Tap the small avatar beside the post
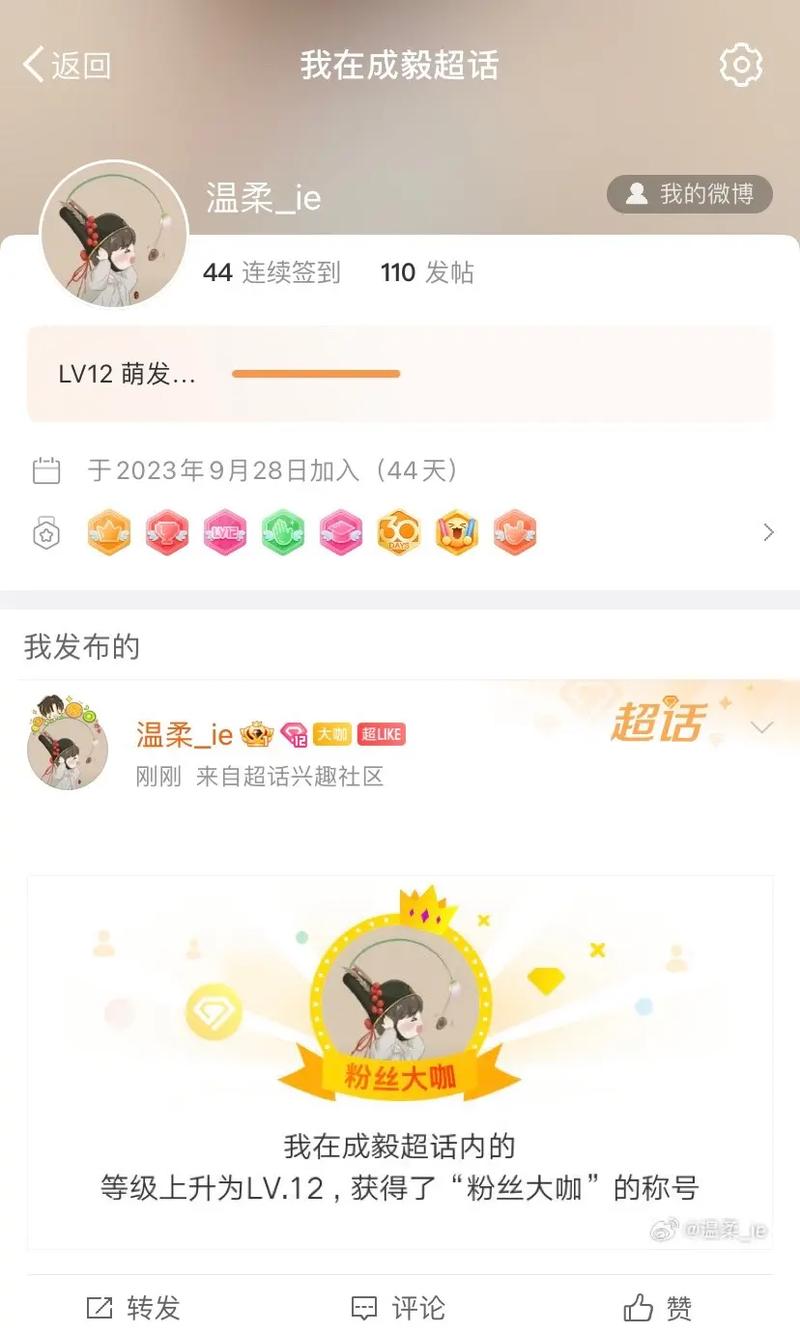The height and width of the screenshot is (1333, 800). point(67,745)
